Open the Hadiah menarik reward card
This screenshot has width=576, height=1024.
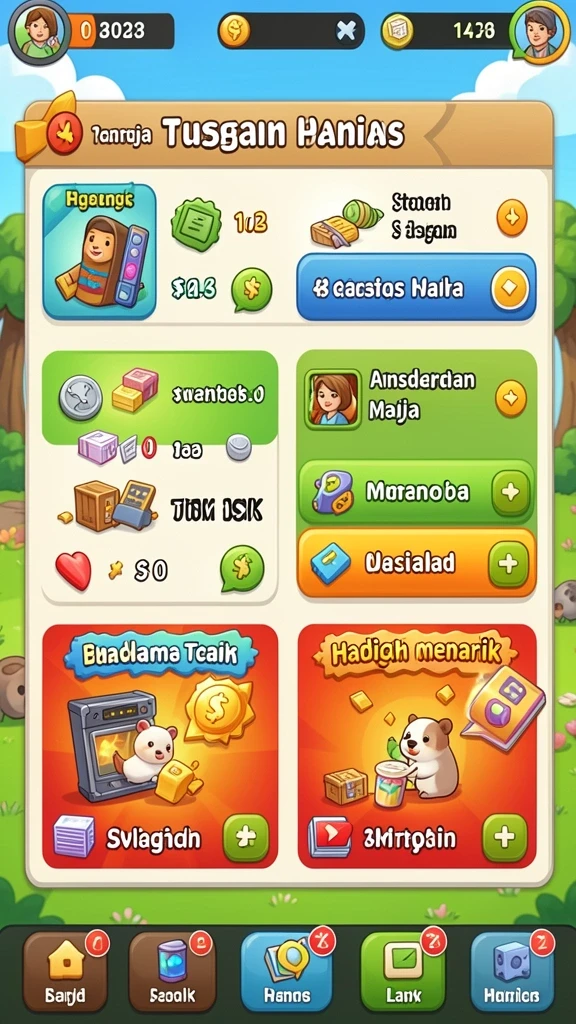417,746
